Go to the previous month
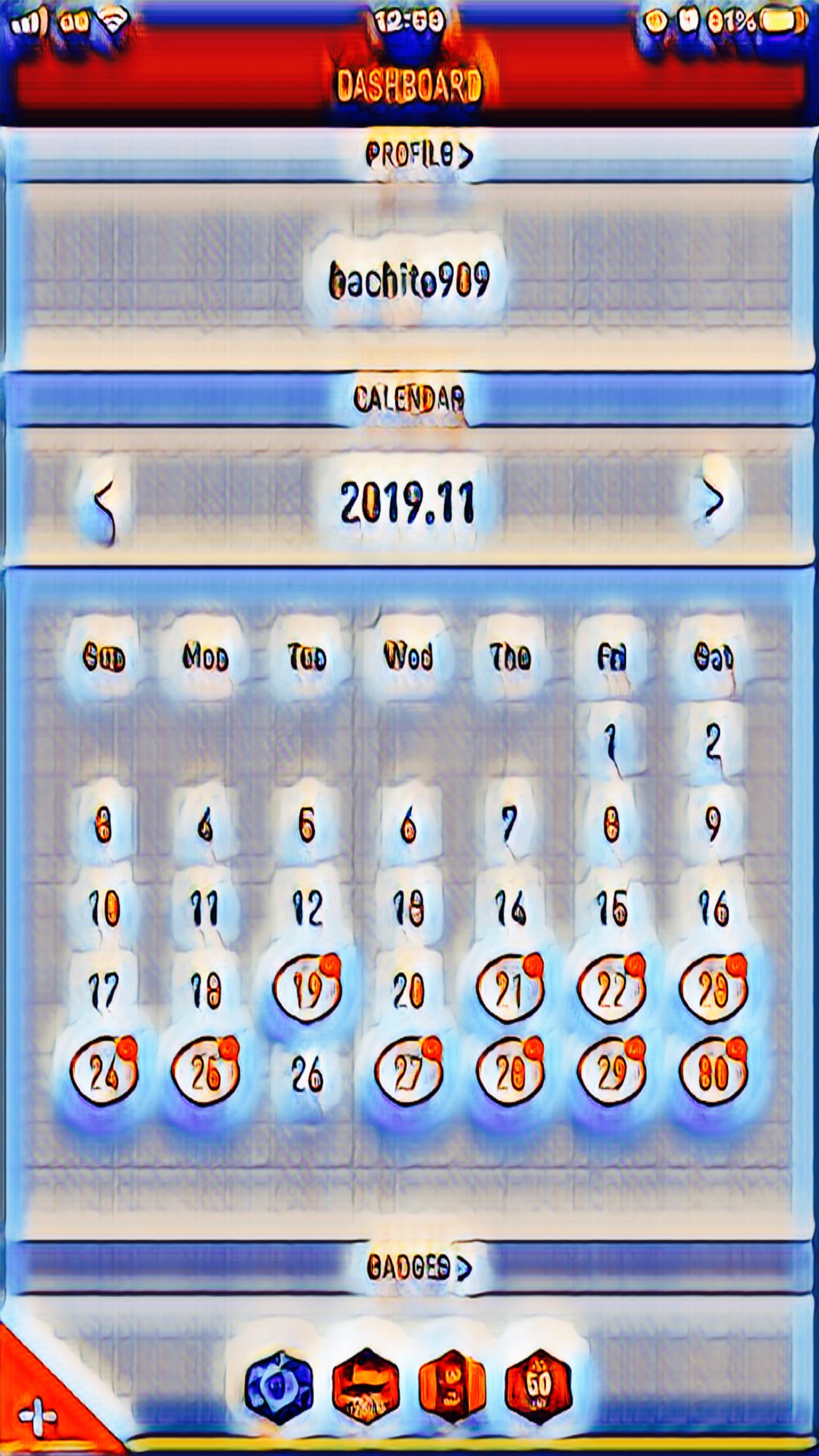Image resolution: width=819 pixels, height=1456 pixels. [x=105, y=502]
